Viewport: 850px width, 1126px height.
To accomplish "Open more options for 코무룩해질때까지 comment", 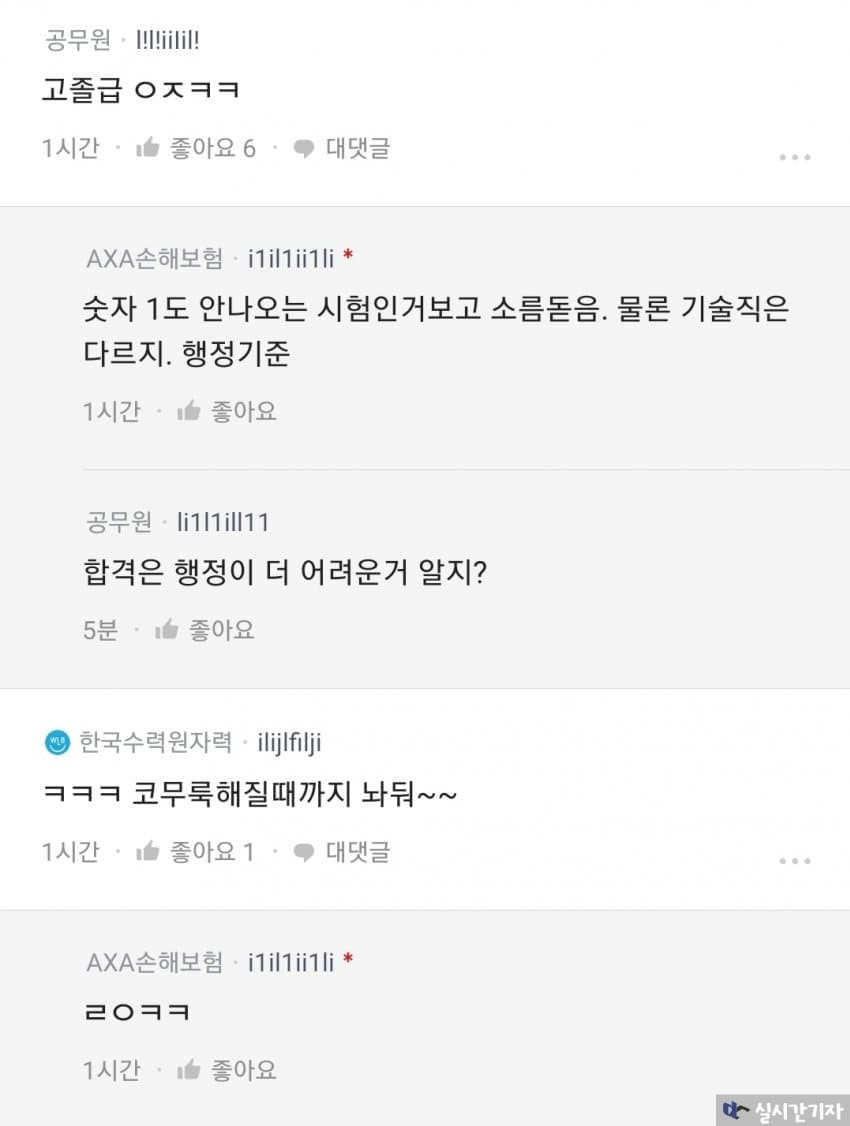I will (794, 861).
